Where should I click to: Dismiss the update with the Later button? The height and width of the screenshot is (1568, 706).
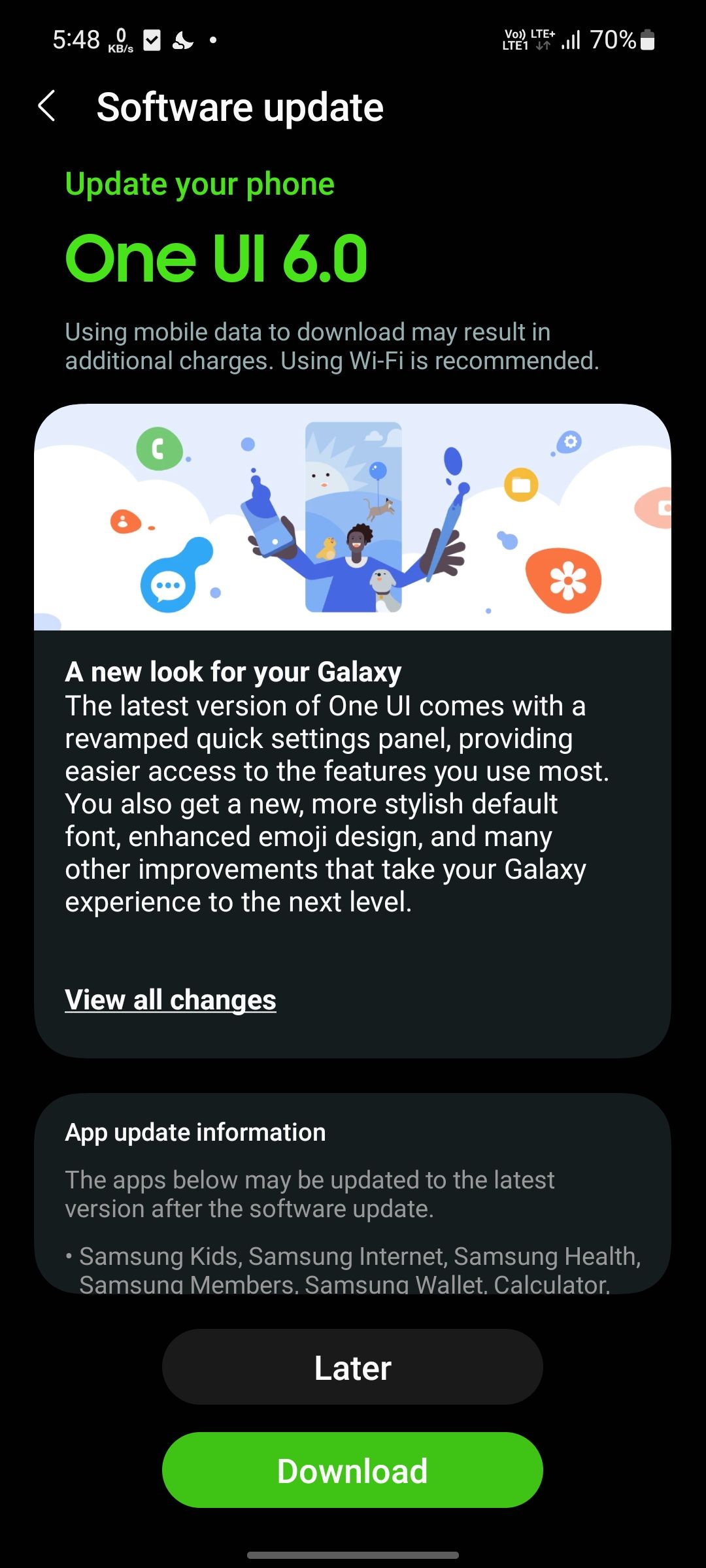click(x=352, y=1367)
